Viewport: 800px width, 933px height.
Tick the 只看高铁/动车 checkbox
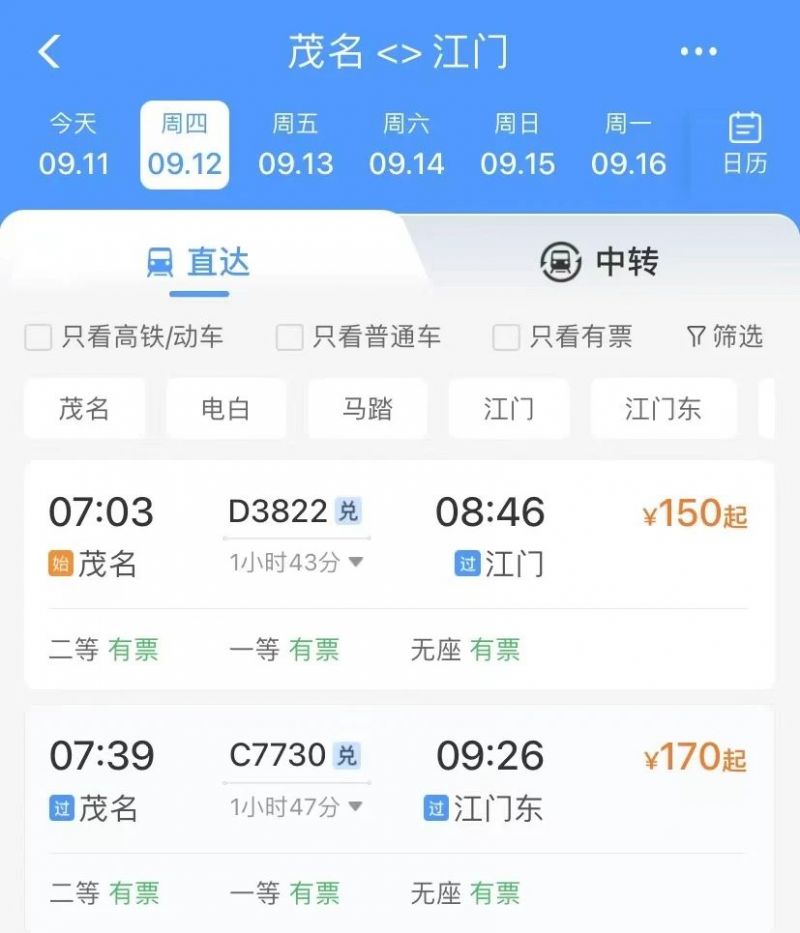(x=38, y=338)
